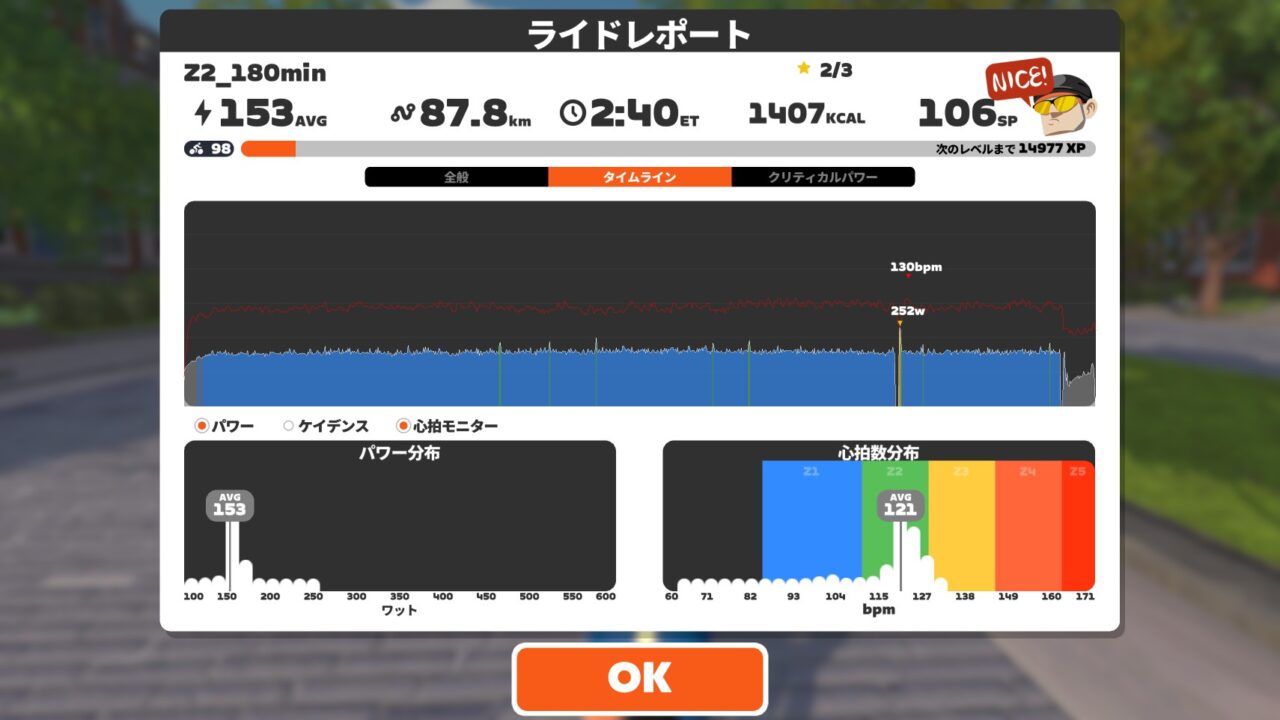The image size is (1280, 720).
Task: Switch to the 全般 tab
Action: 456,177
